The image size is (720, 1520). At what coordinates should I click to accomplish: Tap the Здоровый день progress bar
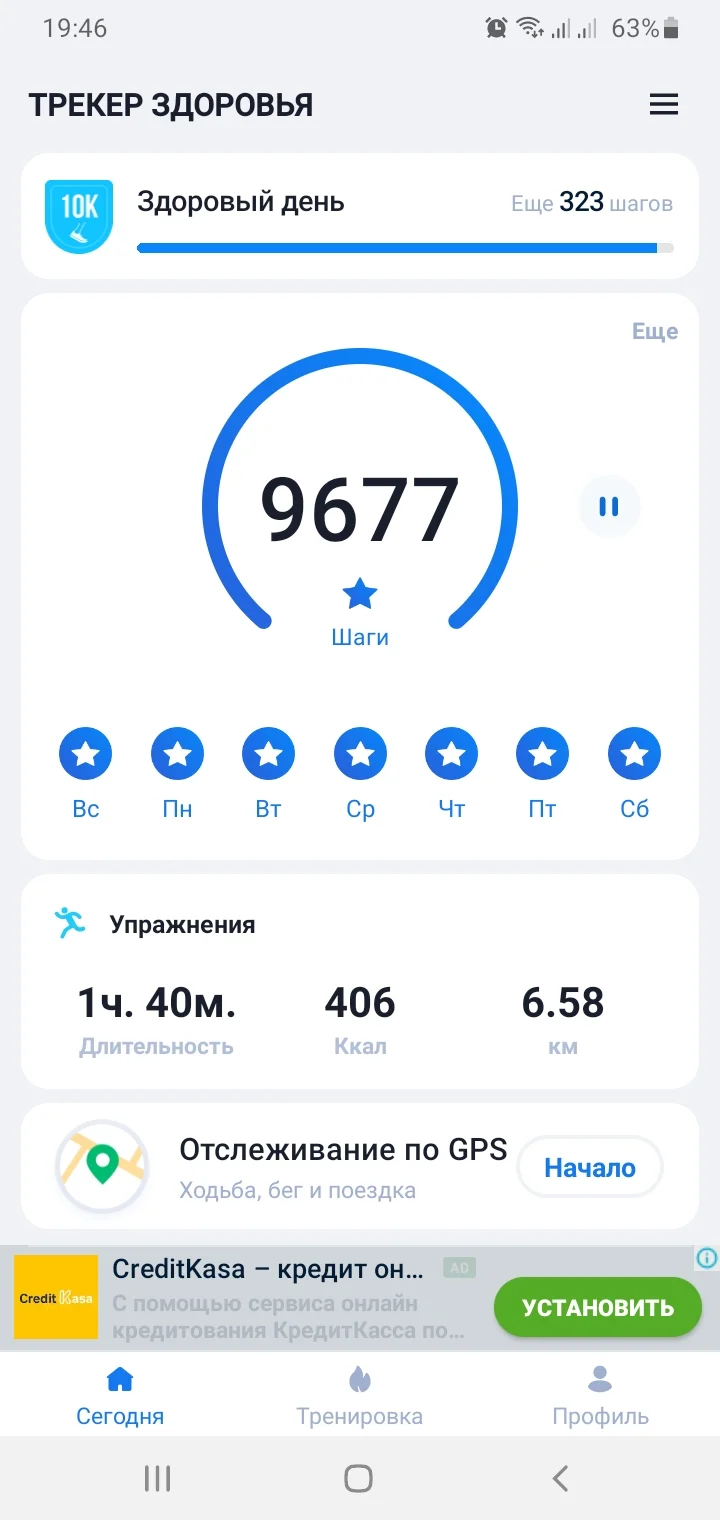point(404,246)
